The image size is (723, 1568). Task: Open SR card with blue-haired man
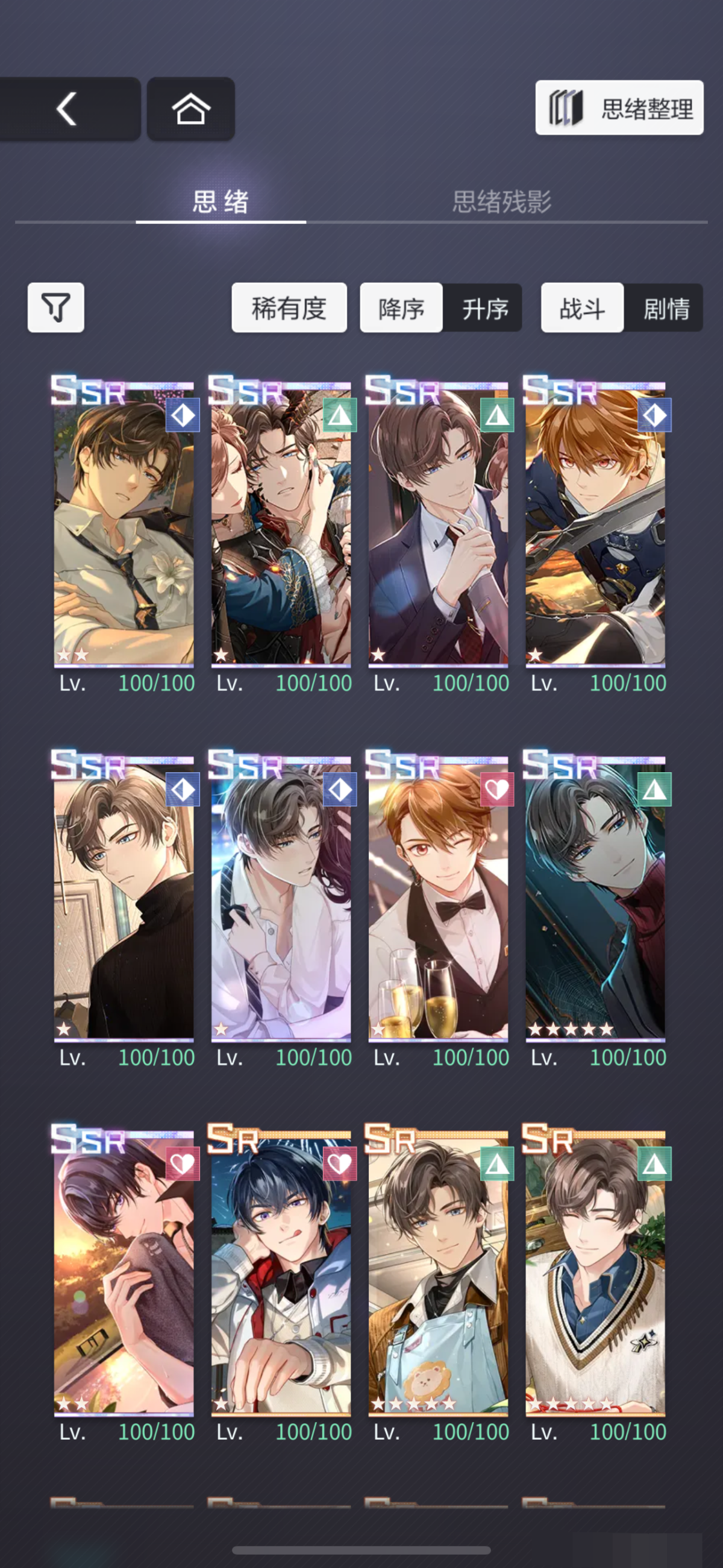pos(281,1272)
